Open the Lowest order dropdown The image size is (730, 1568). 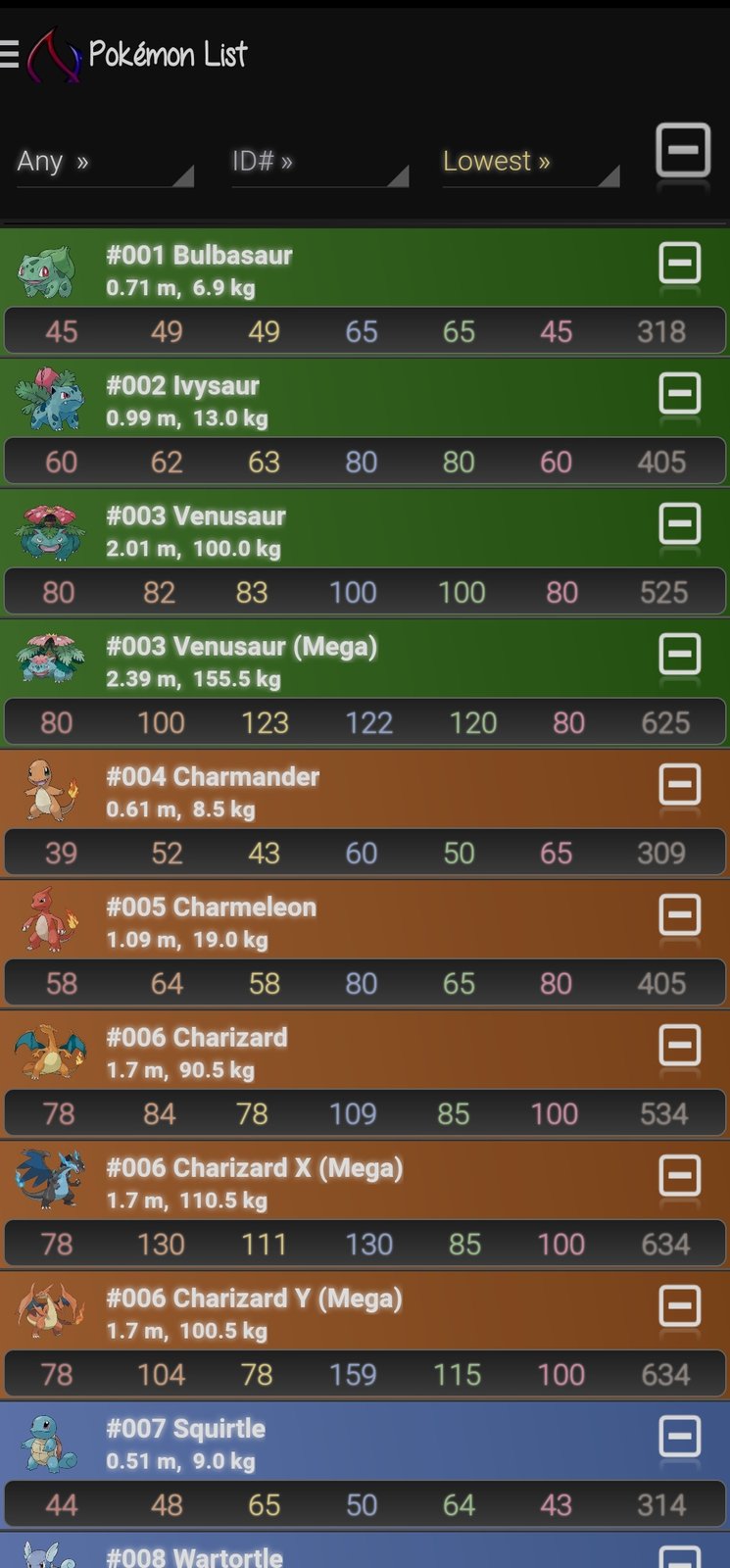(x=529, y=162)
